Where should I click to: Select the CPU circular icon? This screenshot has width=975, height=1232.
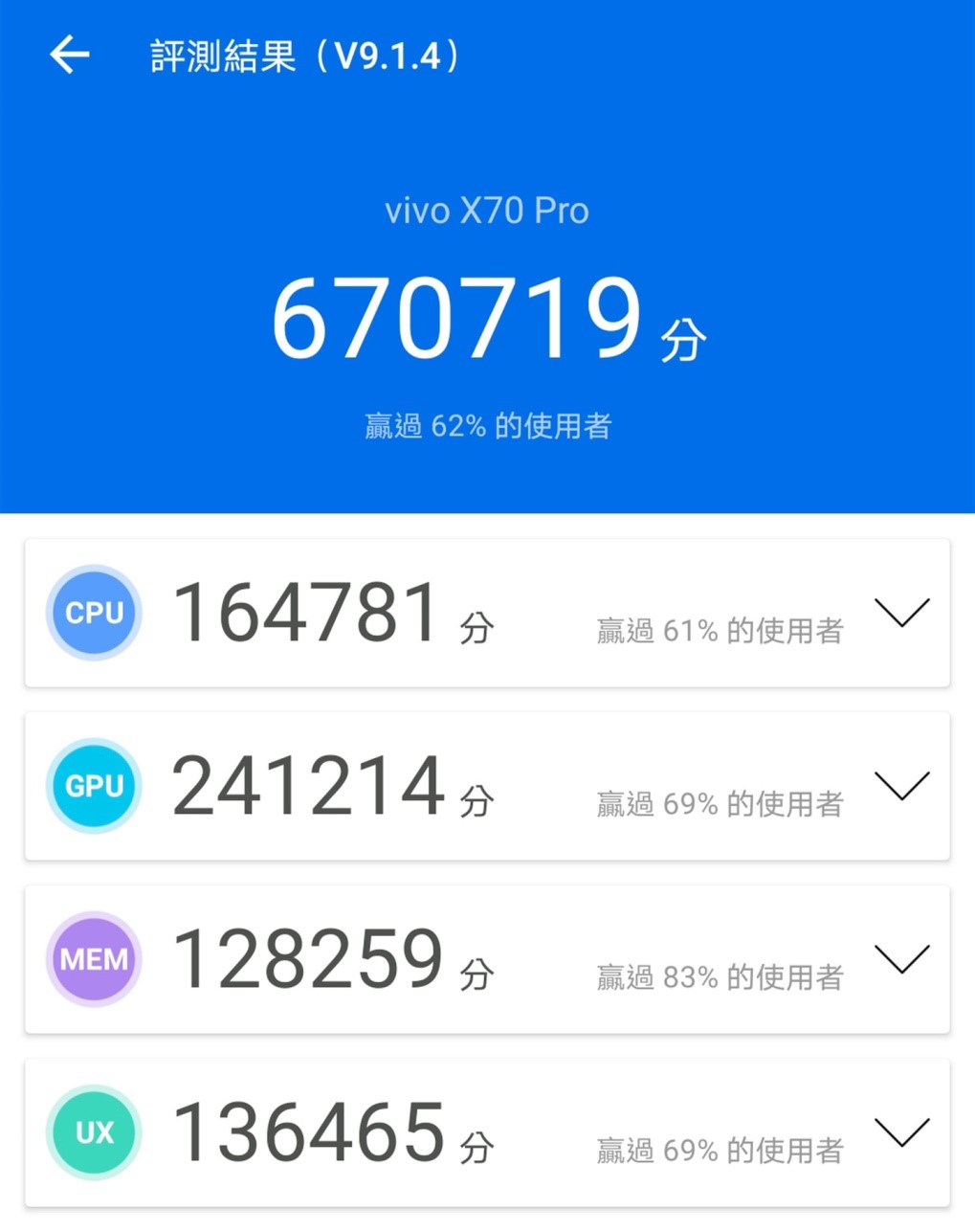93,612
